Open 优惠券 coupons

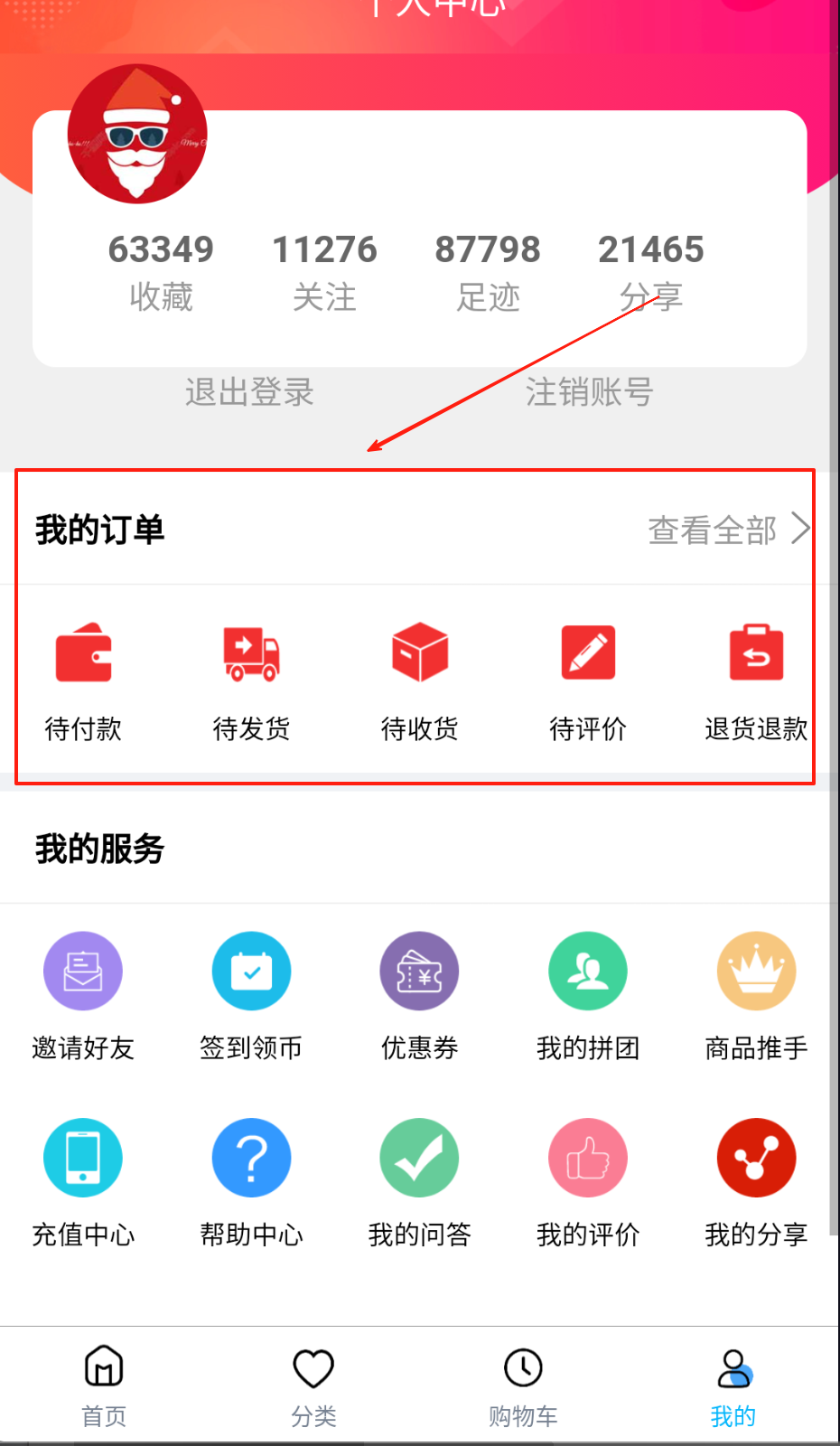pyautogui.click(x=419, y=994)
